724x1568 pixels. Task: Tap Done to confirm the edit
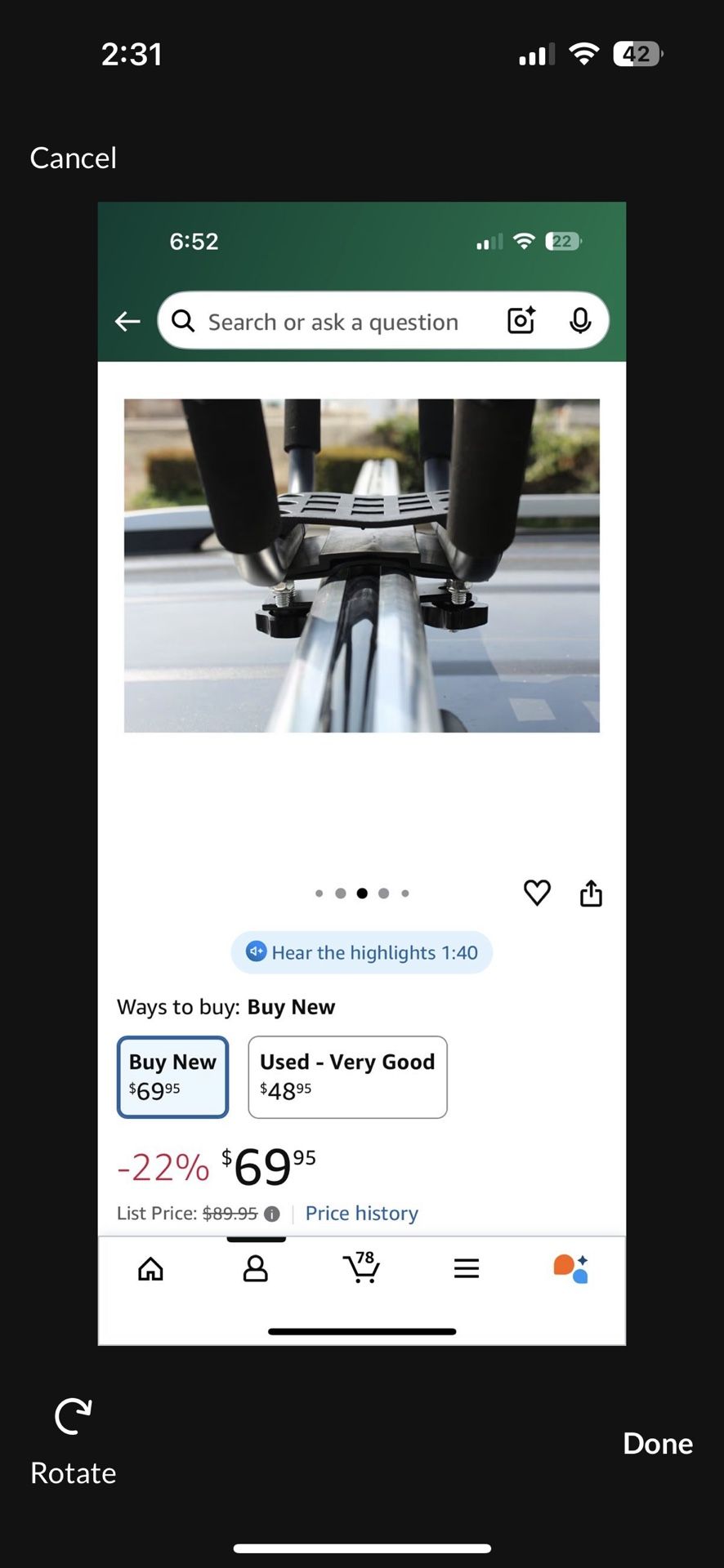point(658,1443)
